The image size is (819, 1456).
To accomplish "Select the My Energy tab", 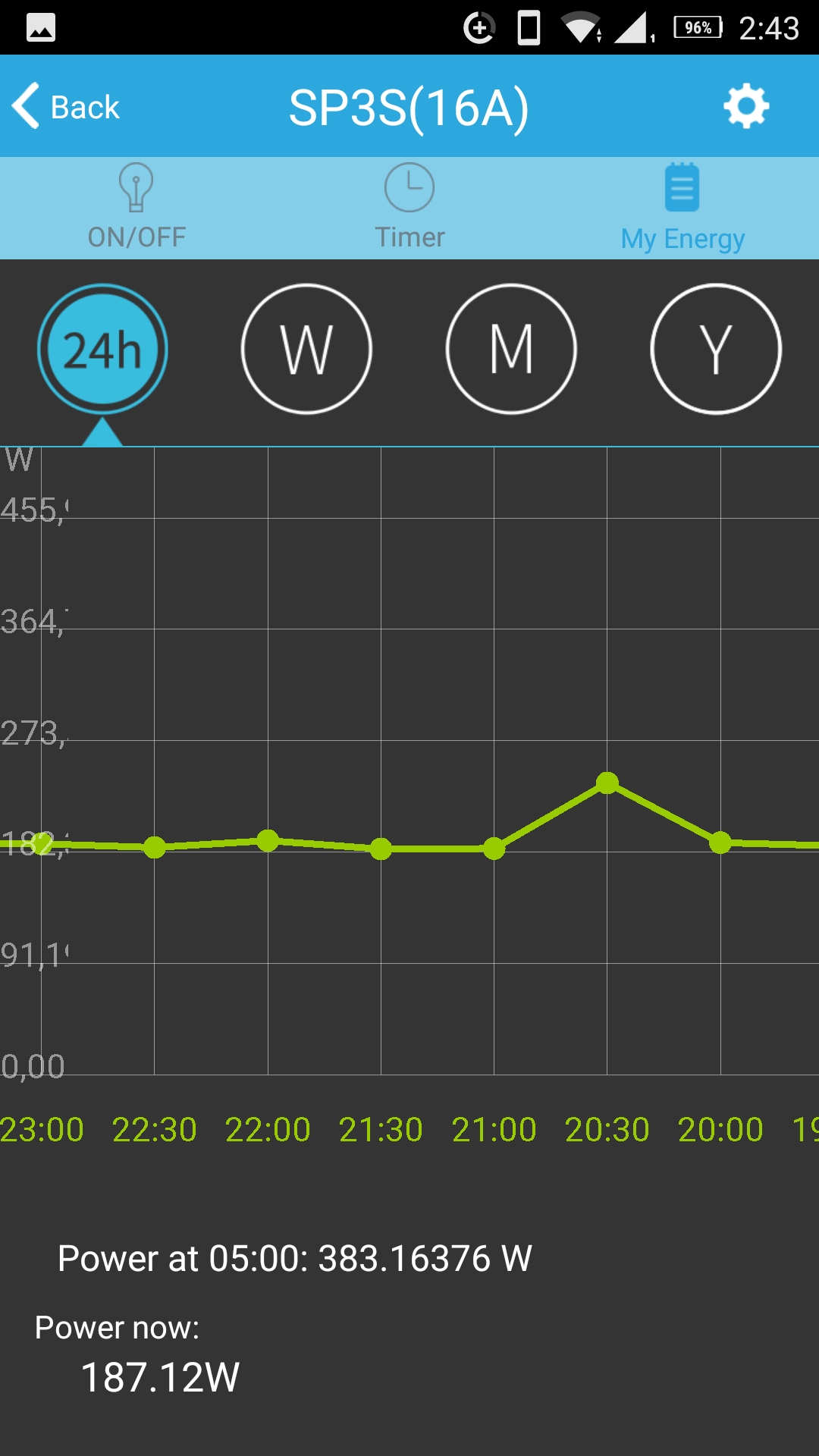I will pos(682,208).
